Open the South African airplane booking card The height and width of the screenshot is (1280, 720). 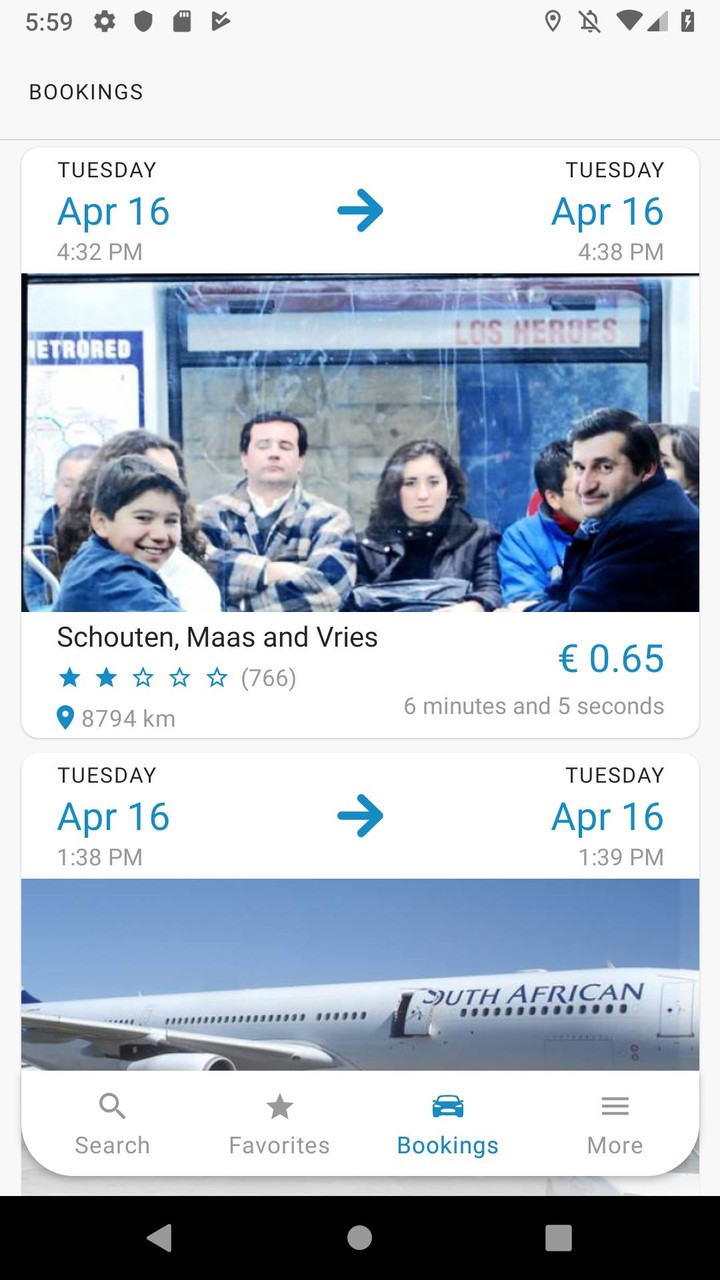360,970
